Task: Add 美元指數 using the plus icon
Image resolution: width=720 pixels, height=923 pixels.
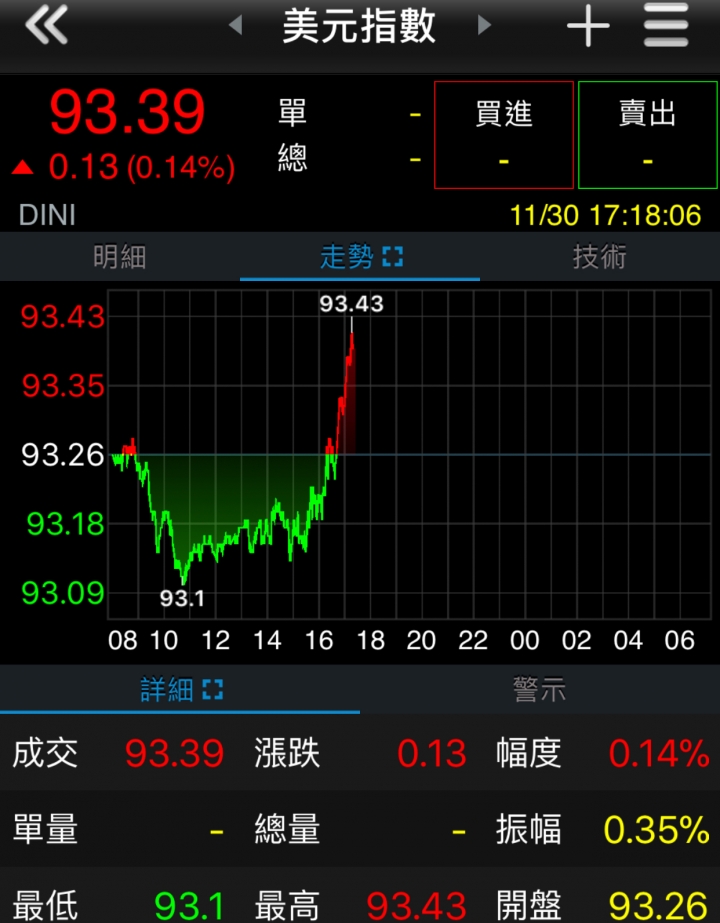Action: coord(588,26)
